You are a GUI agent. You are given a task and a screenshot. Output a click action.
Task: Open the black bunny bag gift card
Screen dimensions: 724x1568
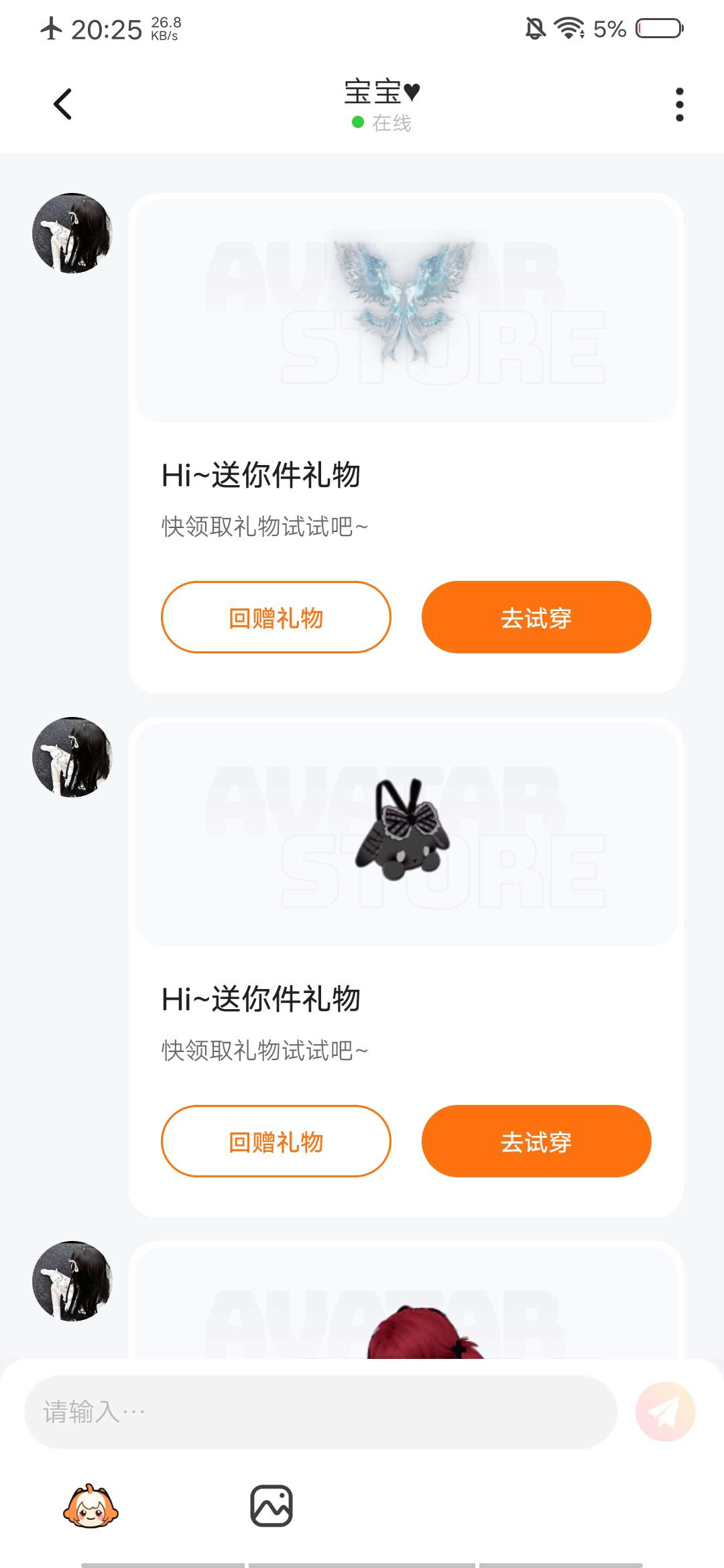(406, 834)
